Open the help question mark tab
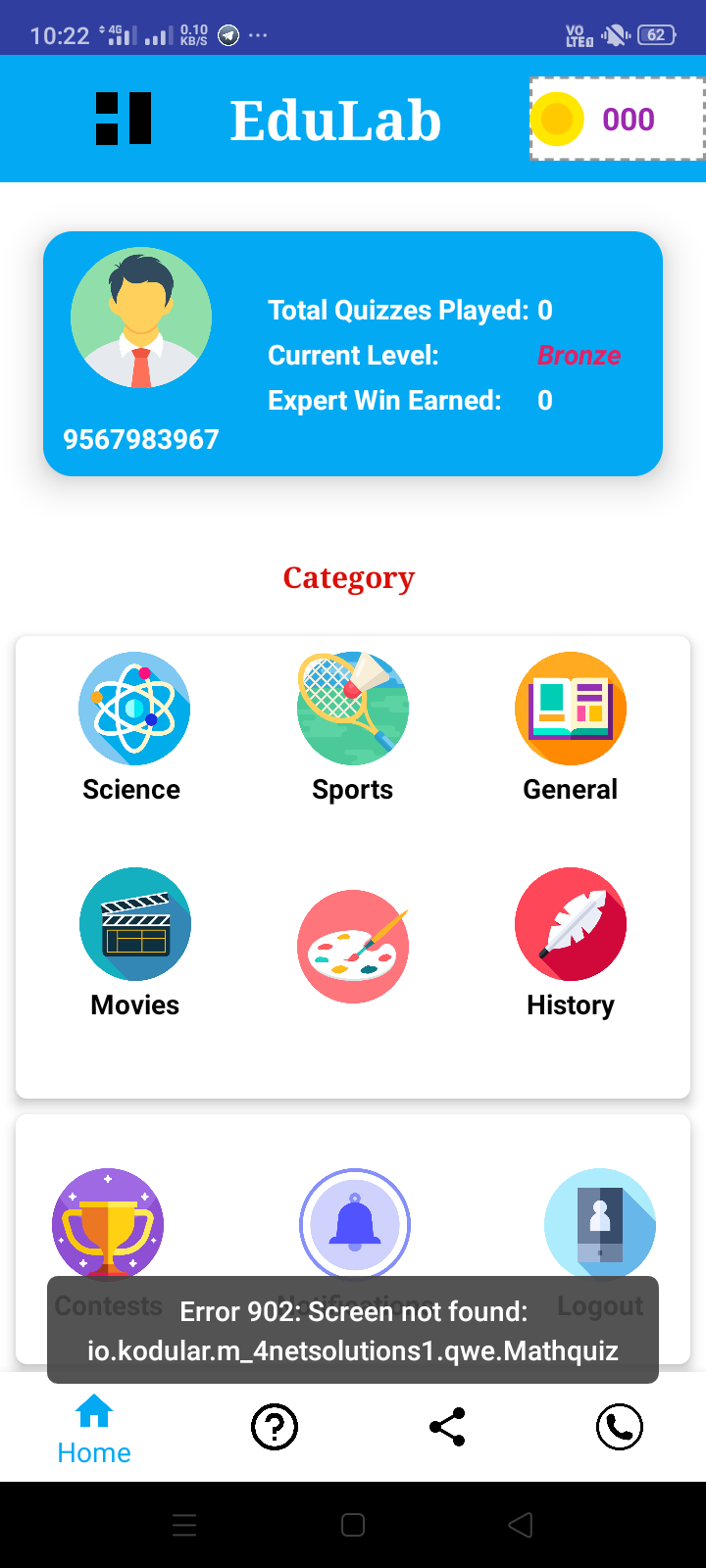This screenshot has width=706, height=1568. [275, 1427]
